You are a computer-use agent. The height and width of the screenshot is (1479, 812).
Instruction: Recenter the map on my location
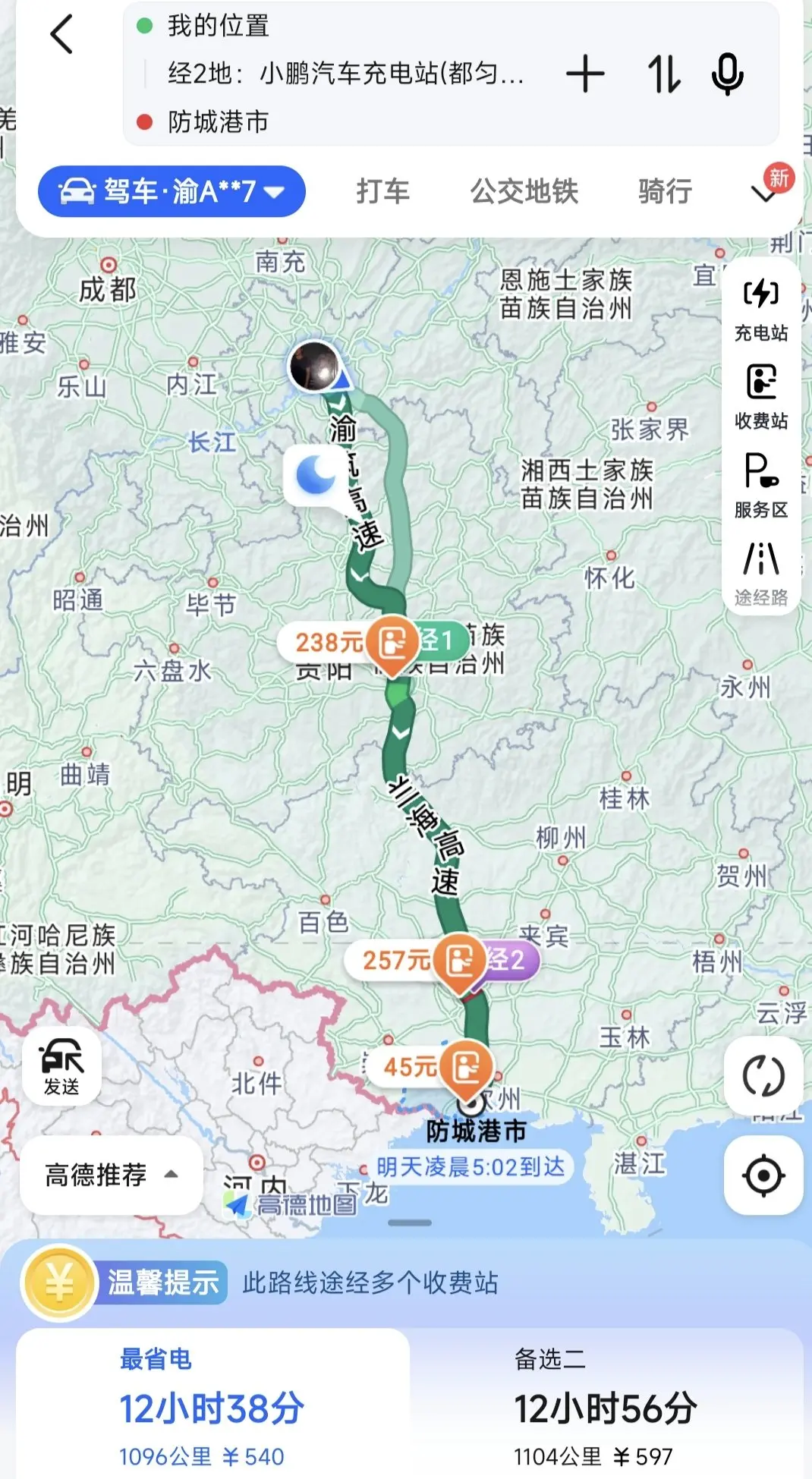click(x=763, y=1175)
